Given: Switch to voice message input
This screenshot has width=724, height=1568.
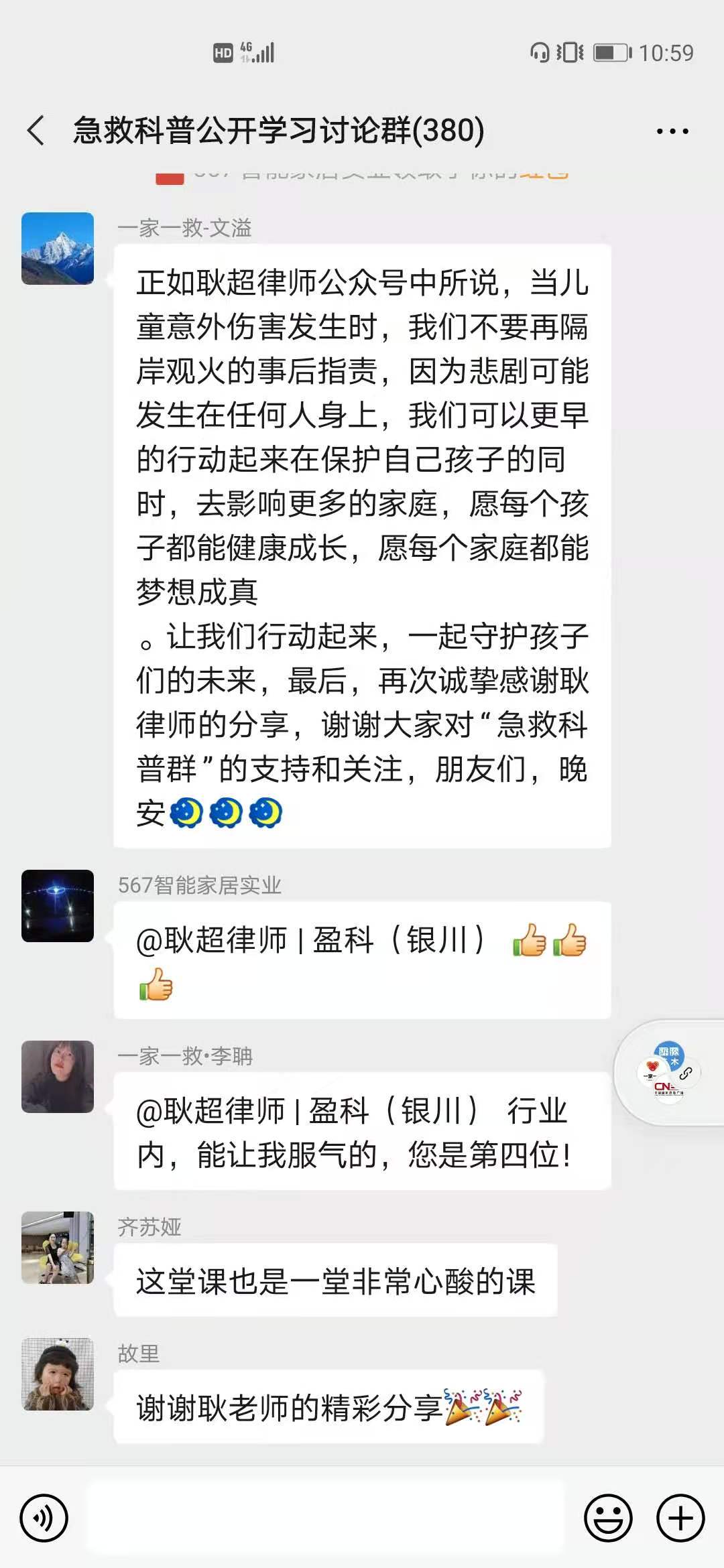Looking at the screenshot, I should [x=44, y=1518].
